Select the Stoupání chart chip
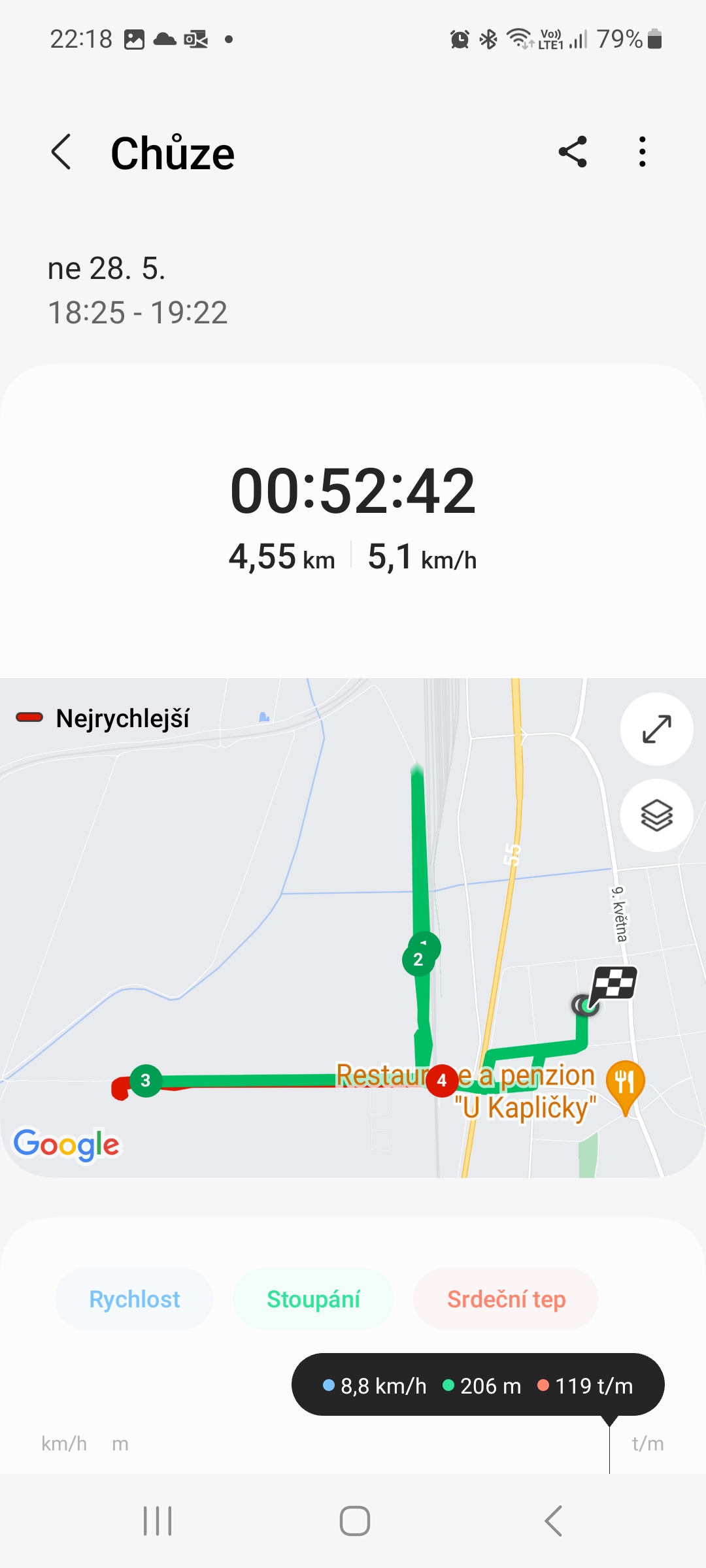Image resolution: width=706 pixels, height=1568 pixels. (313, 1299)
